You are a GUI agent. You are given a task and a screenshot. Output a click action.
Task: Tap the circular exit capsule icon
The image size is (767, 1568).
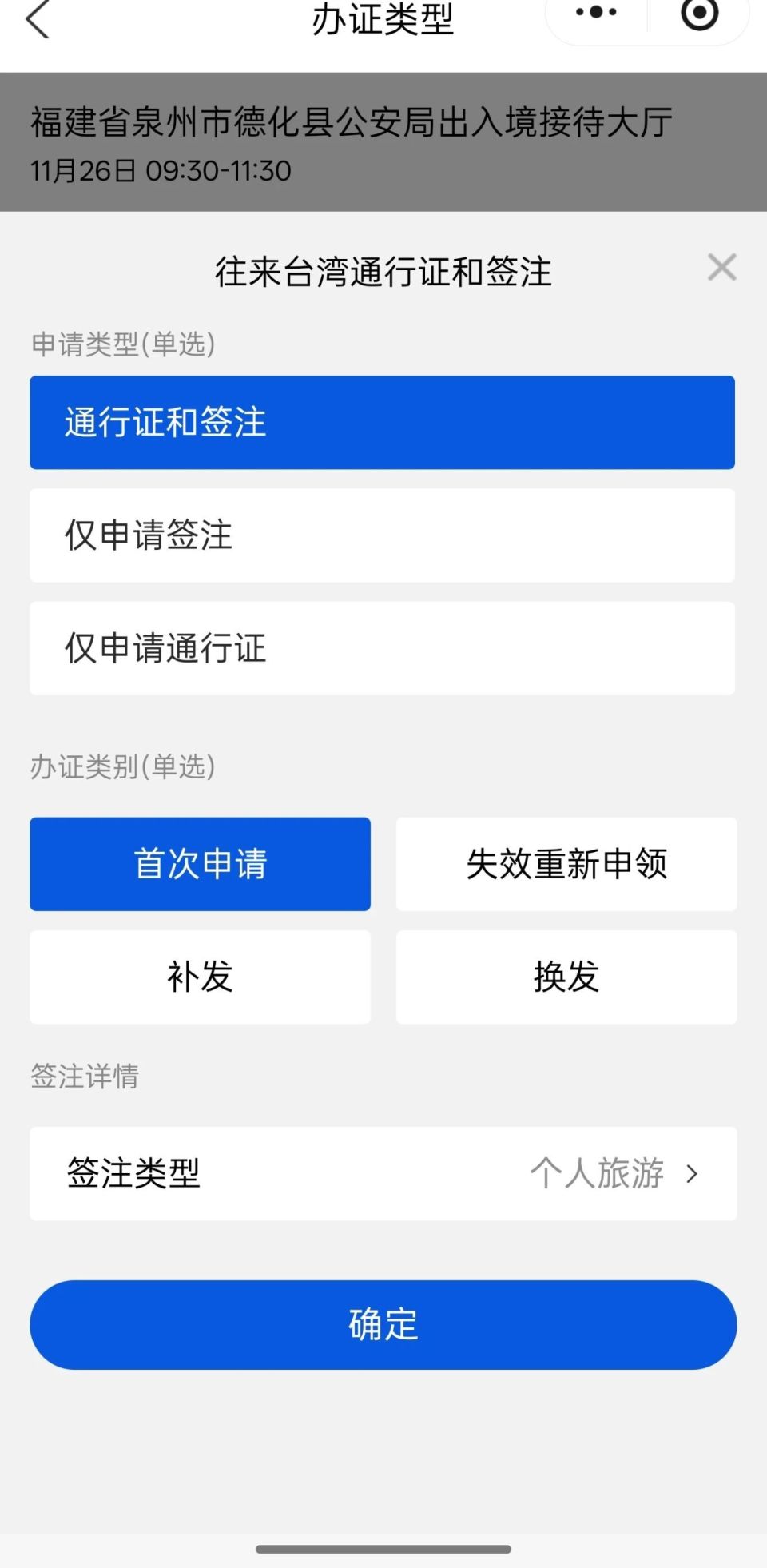697,13
